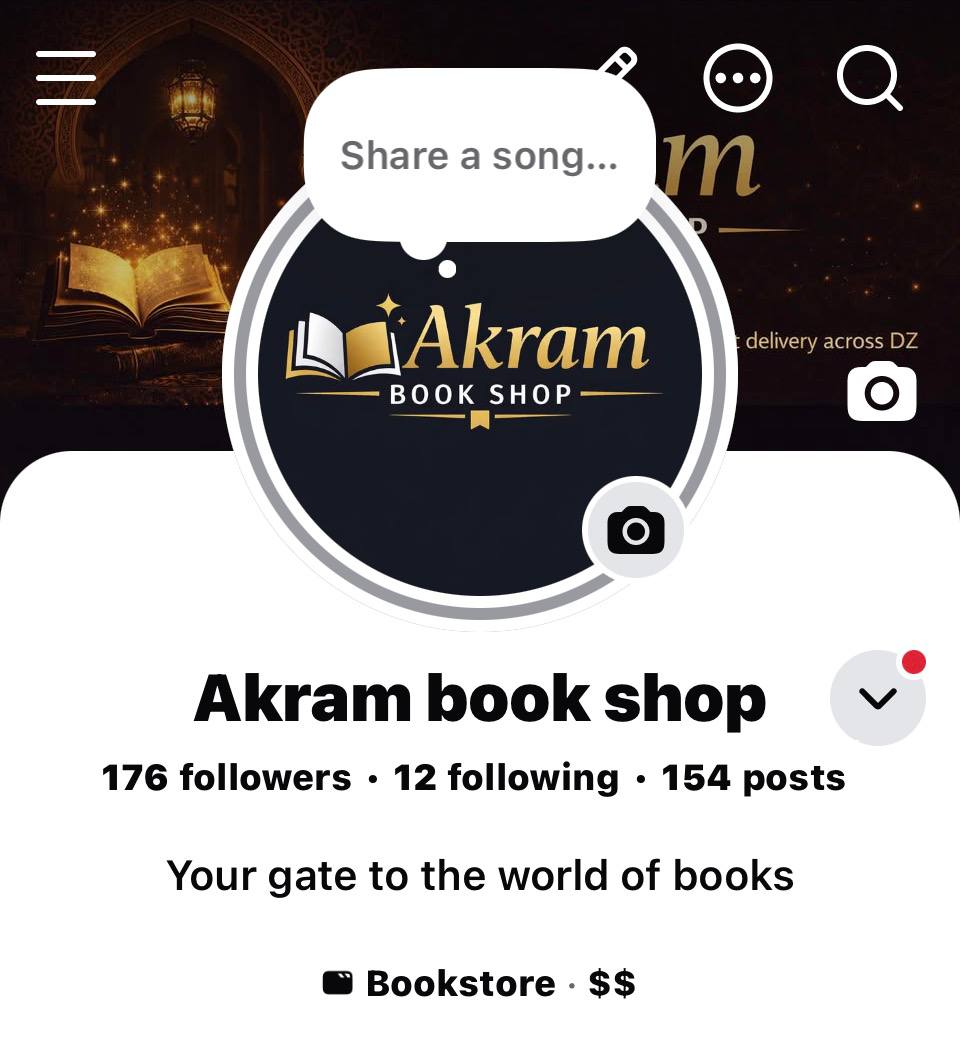Open the search magnifier
The image size is (960, 1064).
click(x=870, y=78)
